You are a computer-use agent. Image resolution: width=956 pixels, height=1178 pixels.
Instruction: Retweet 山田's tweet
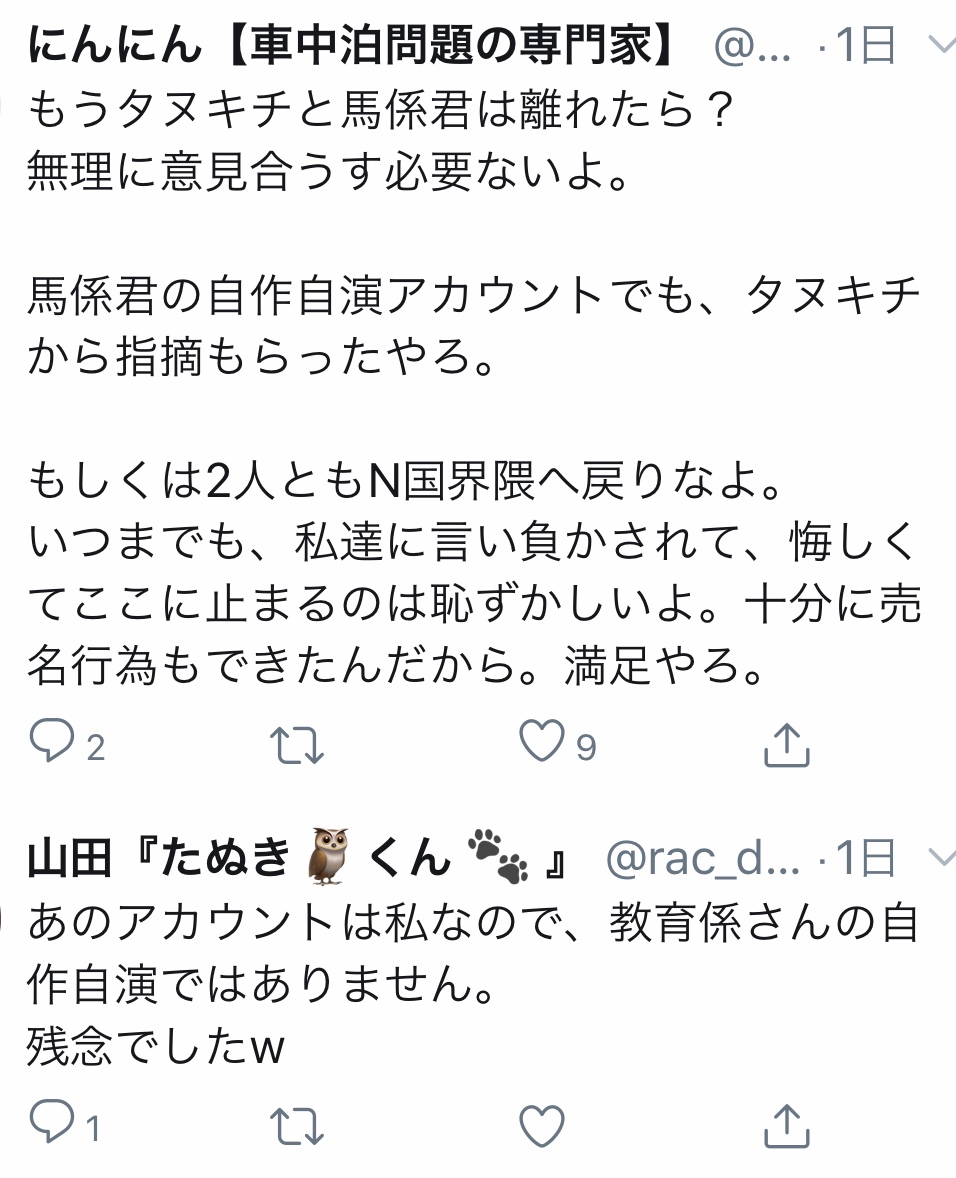pyautogui.click(x=297, y=1125)
